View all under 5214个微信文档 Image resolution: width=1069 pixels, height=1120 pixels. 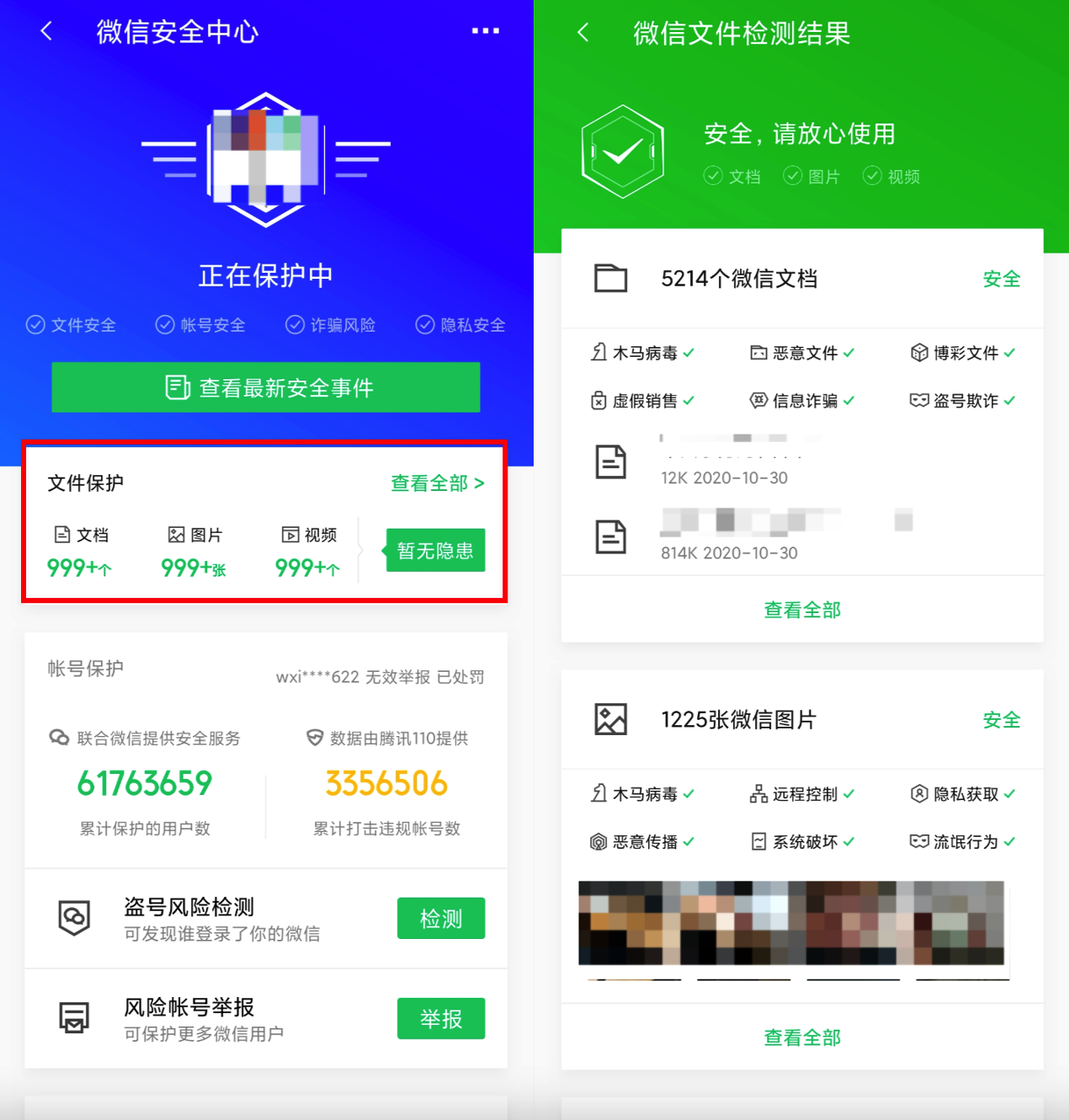coord(801,610)
